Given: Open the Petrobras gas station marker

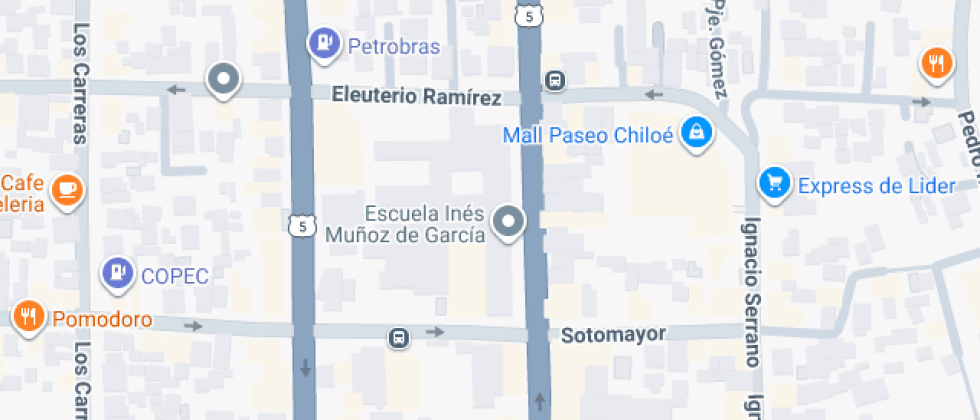Looking at the screenshot, I should [324, 43].
